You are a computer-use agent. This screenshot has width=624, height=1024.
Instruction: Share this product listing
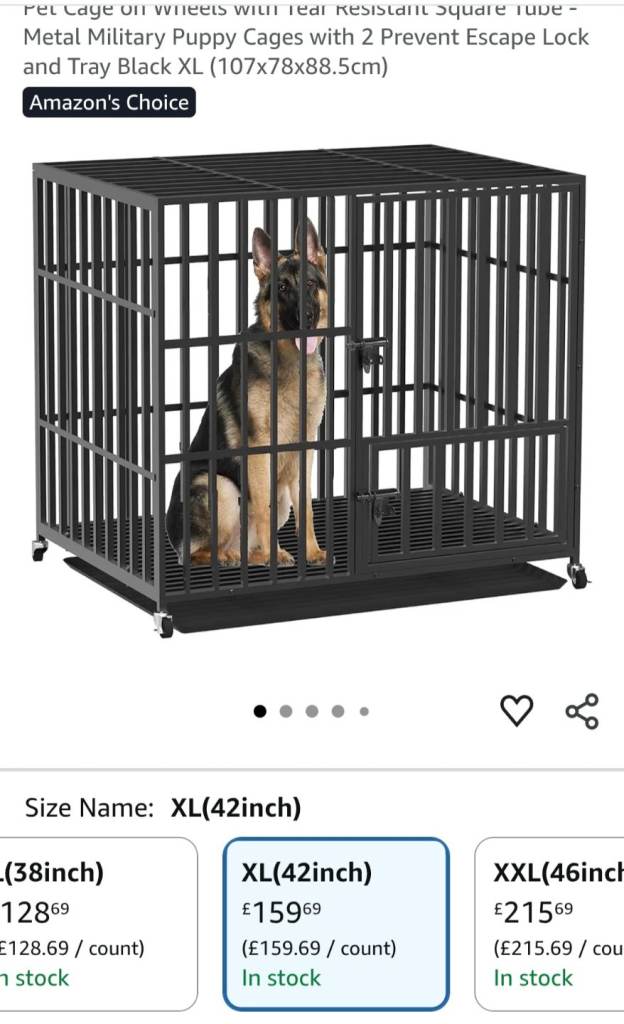582,711
